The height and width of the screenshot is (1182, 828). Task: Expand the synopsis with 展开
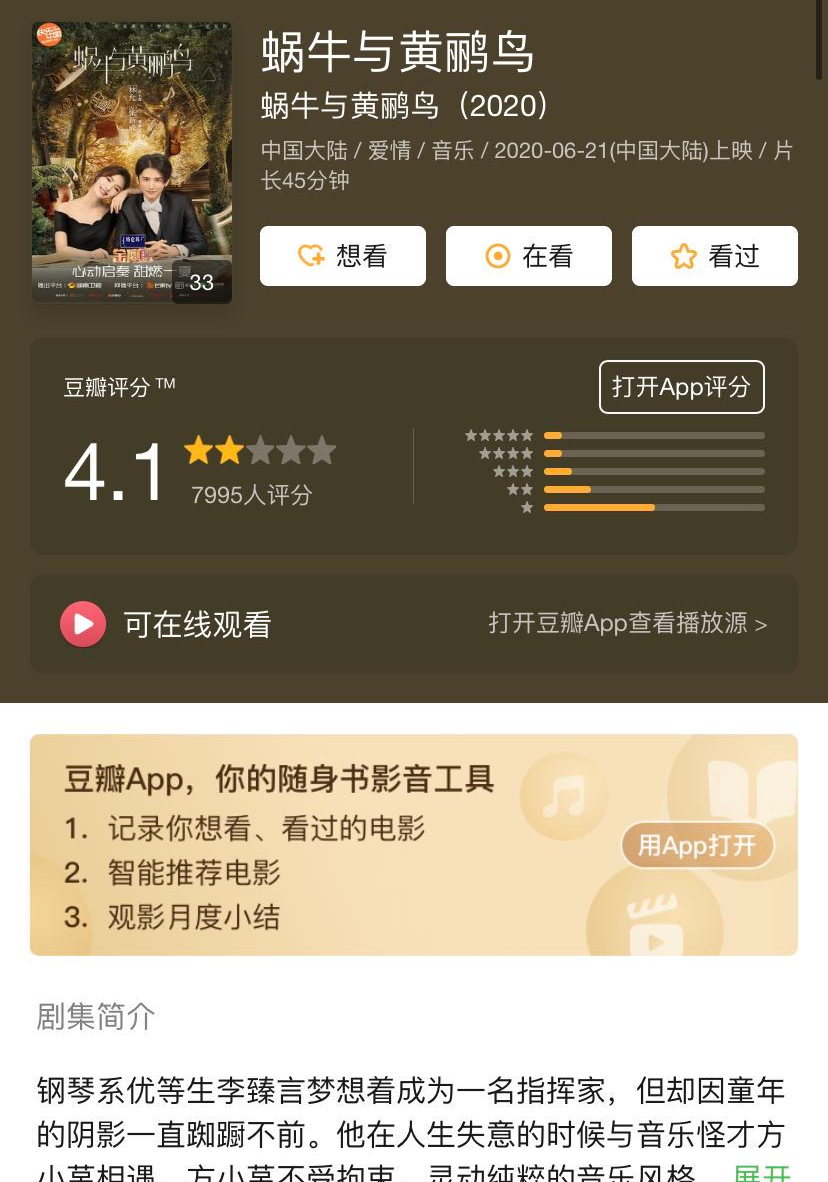pyautogui.click(x=762, y=1172)
